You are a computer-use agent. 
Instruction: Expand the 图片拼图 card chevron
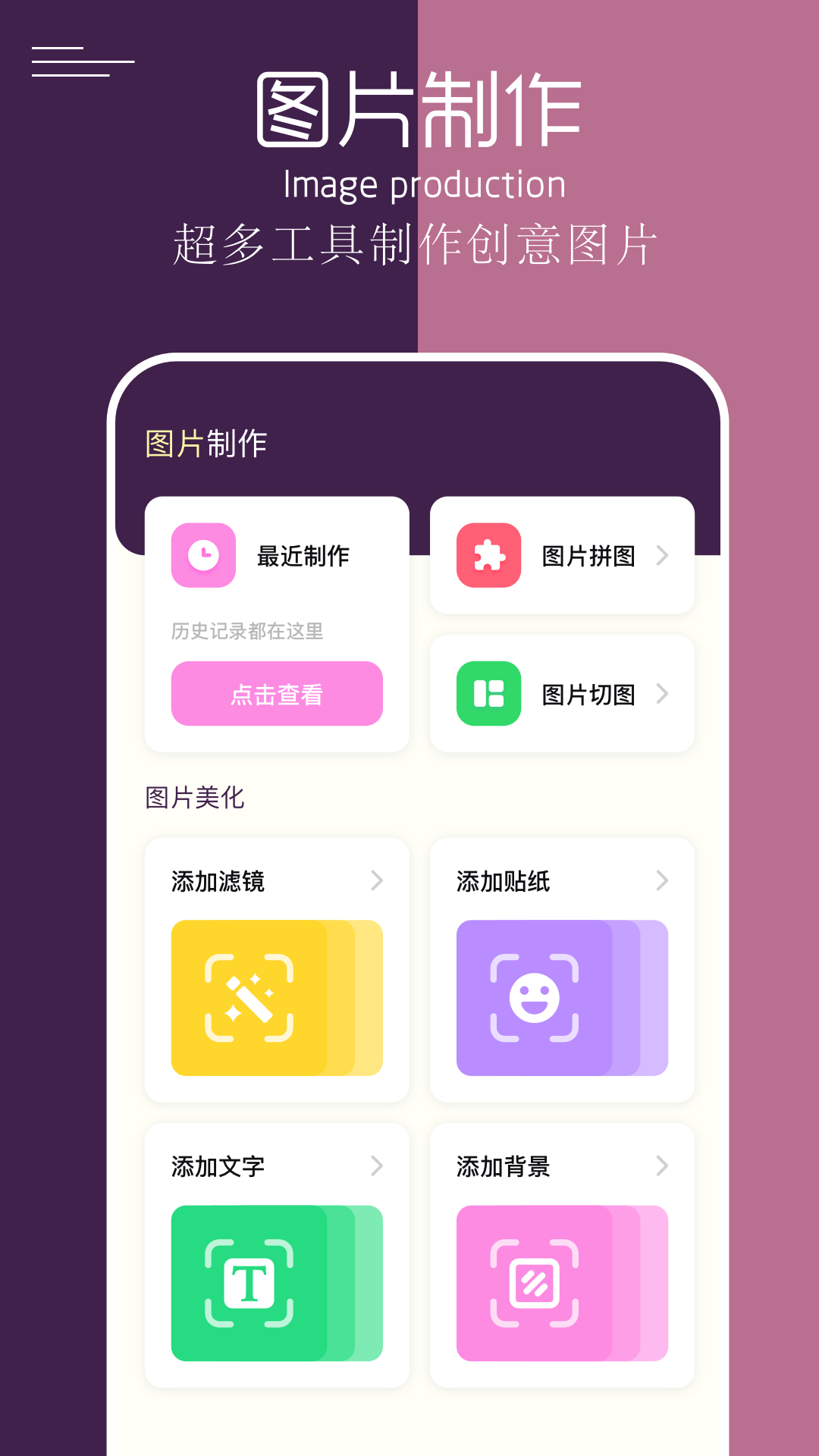(663, 556)
